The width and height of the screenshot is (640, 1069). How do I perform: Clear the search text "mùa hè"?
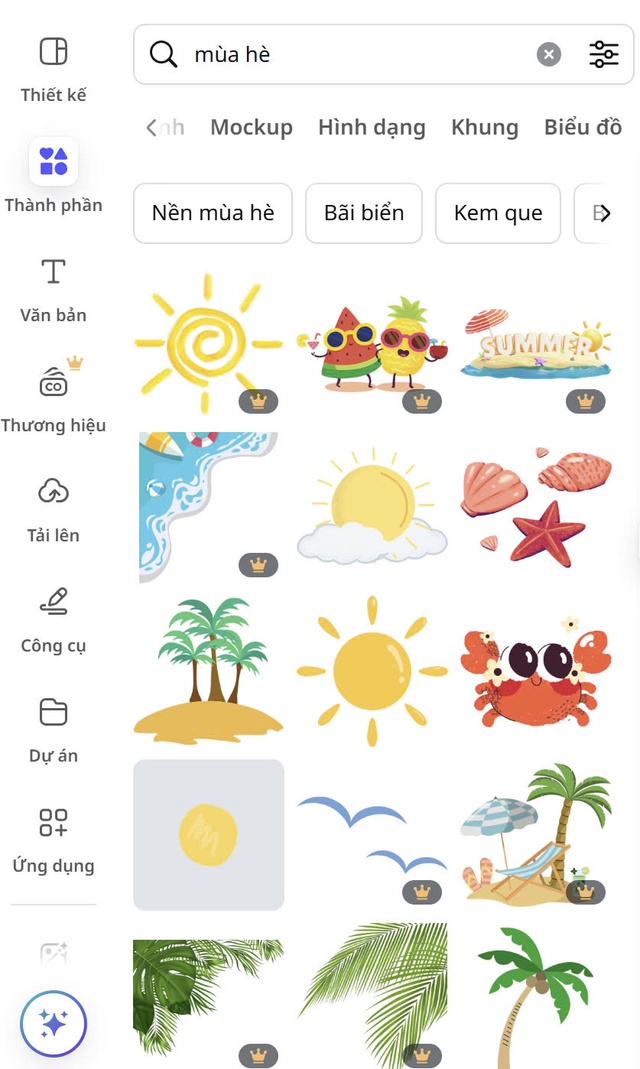tap(549, 54)
